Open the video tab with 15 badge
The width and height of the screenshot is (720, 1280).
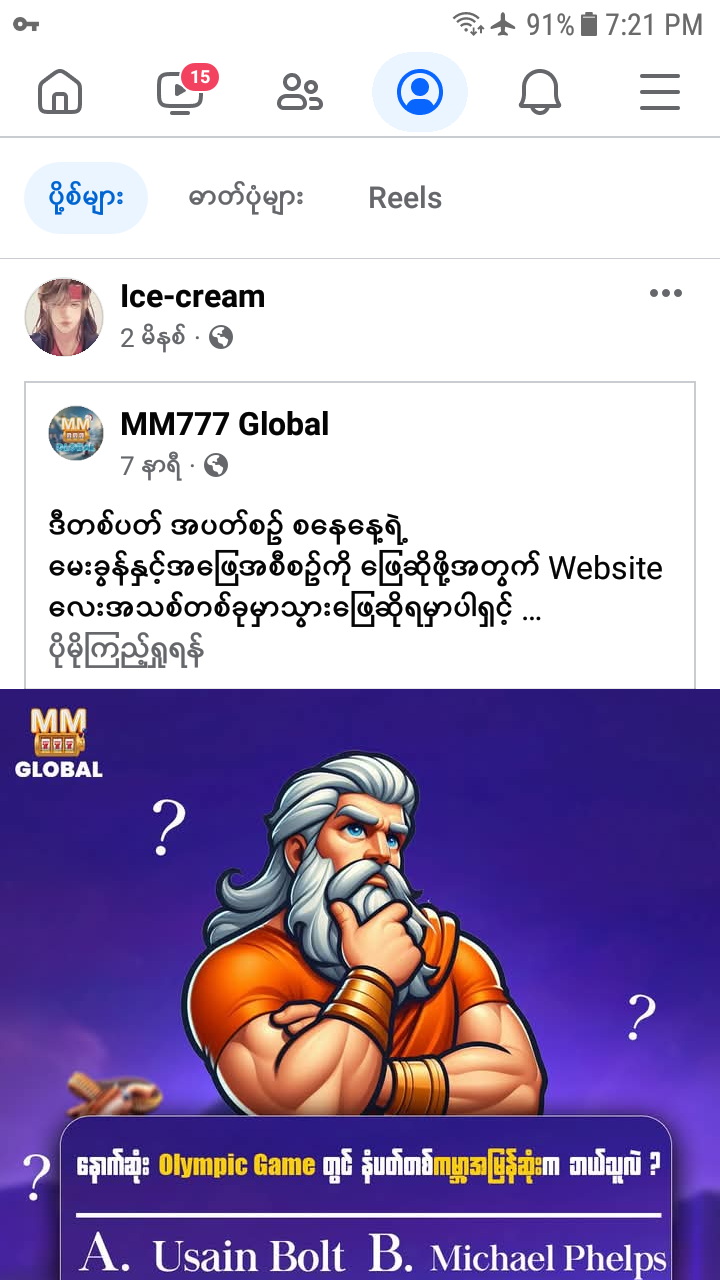181,93
